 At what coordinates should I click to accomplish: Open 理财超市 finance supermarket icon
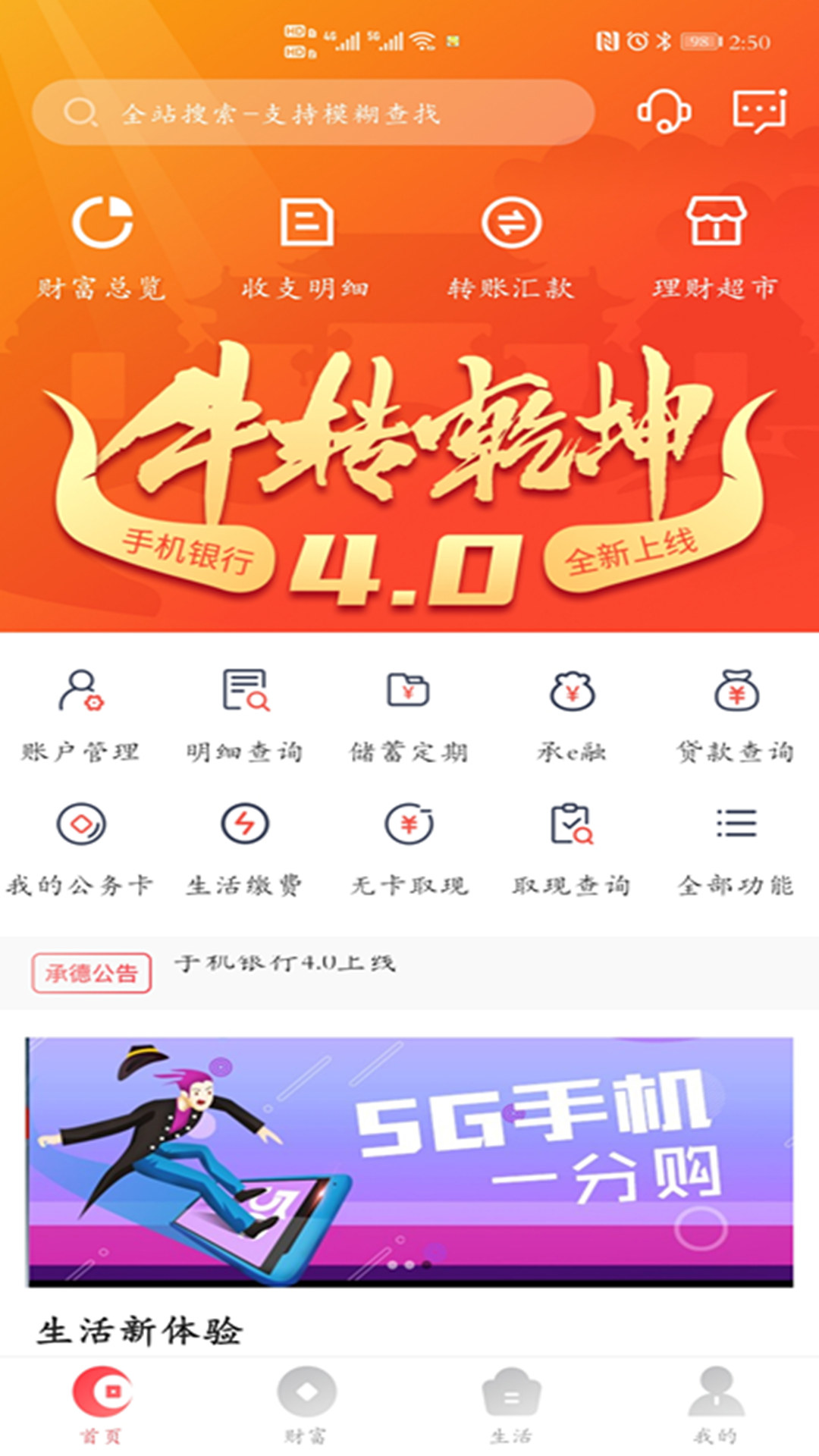pos(717,243)
